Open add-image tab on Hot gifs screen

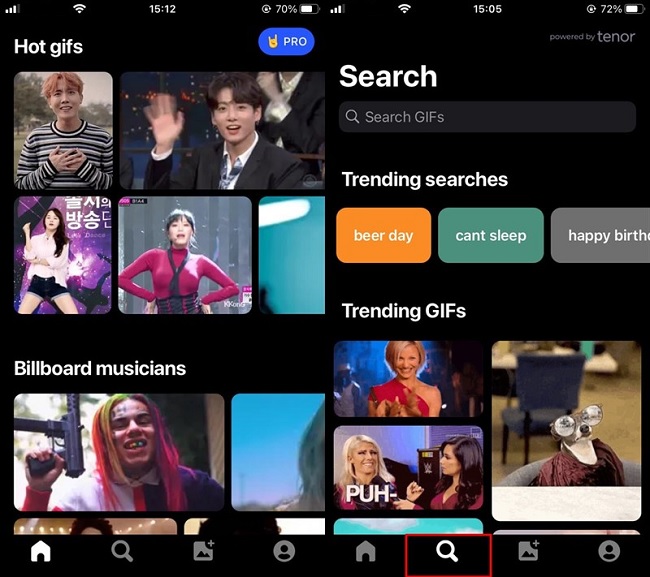[x=204, y=551]
